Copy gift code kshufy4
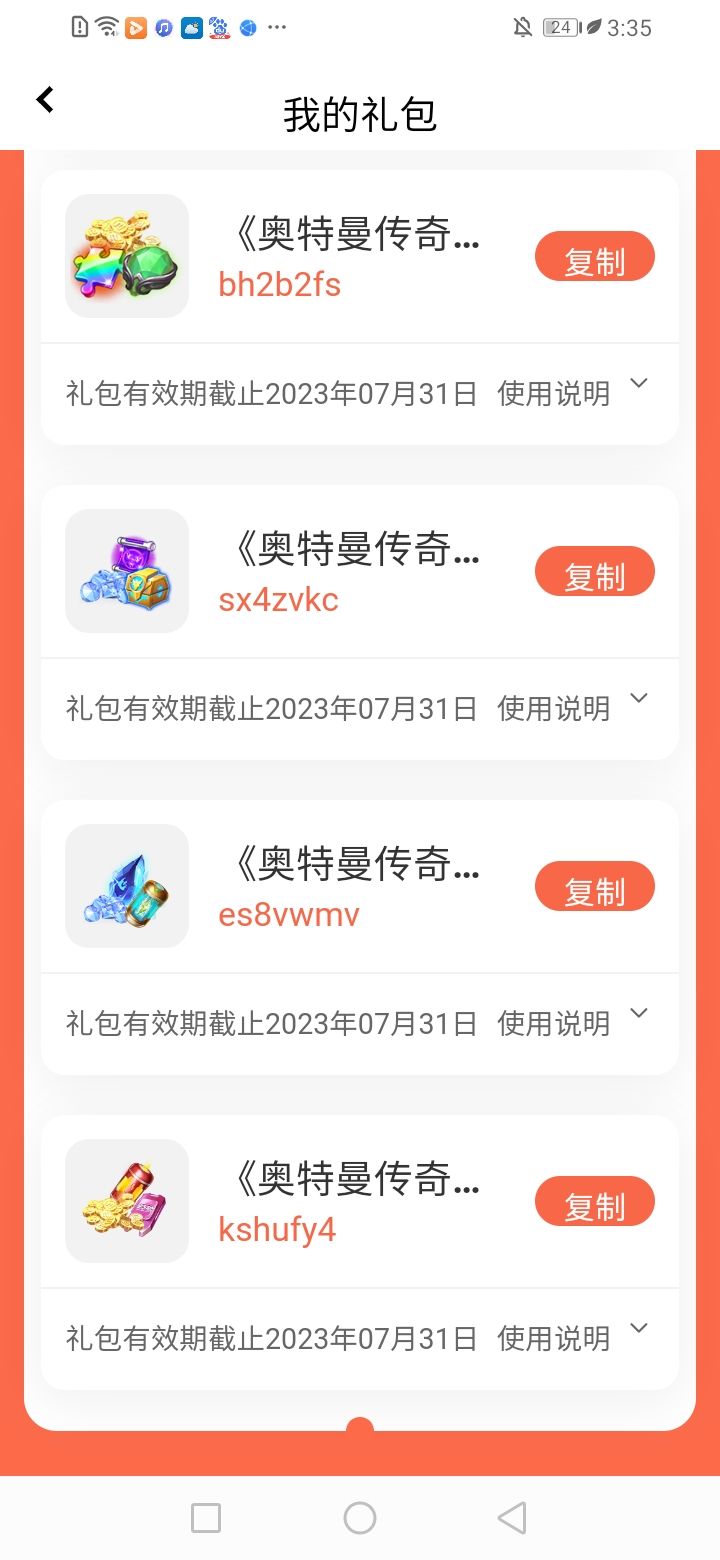 tap(594, 1202)
